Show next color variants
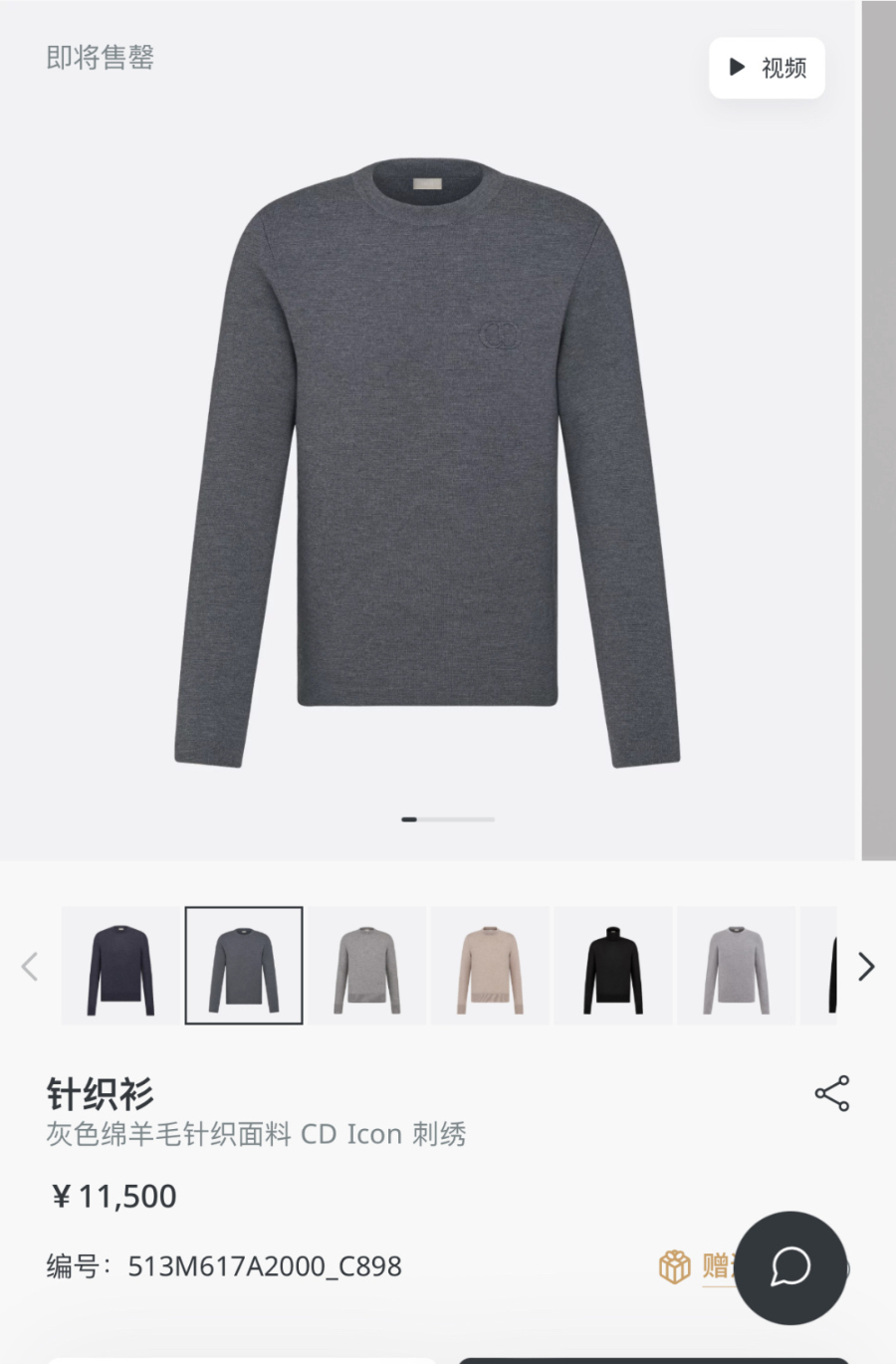The width and height of the screenshot is (896, 1364). click(x=866, y=966)
